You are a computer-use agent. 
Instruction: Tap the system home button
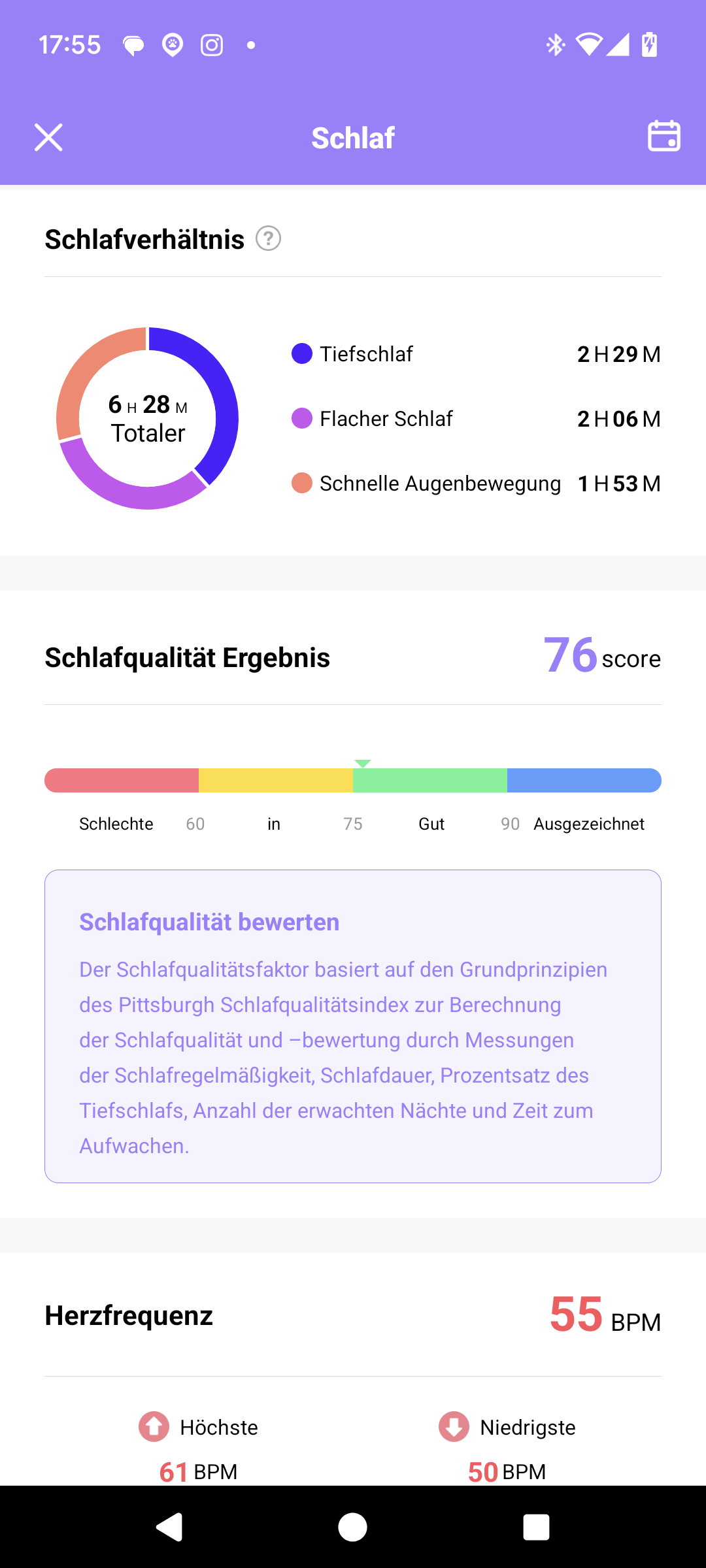coord(352,1527)
